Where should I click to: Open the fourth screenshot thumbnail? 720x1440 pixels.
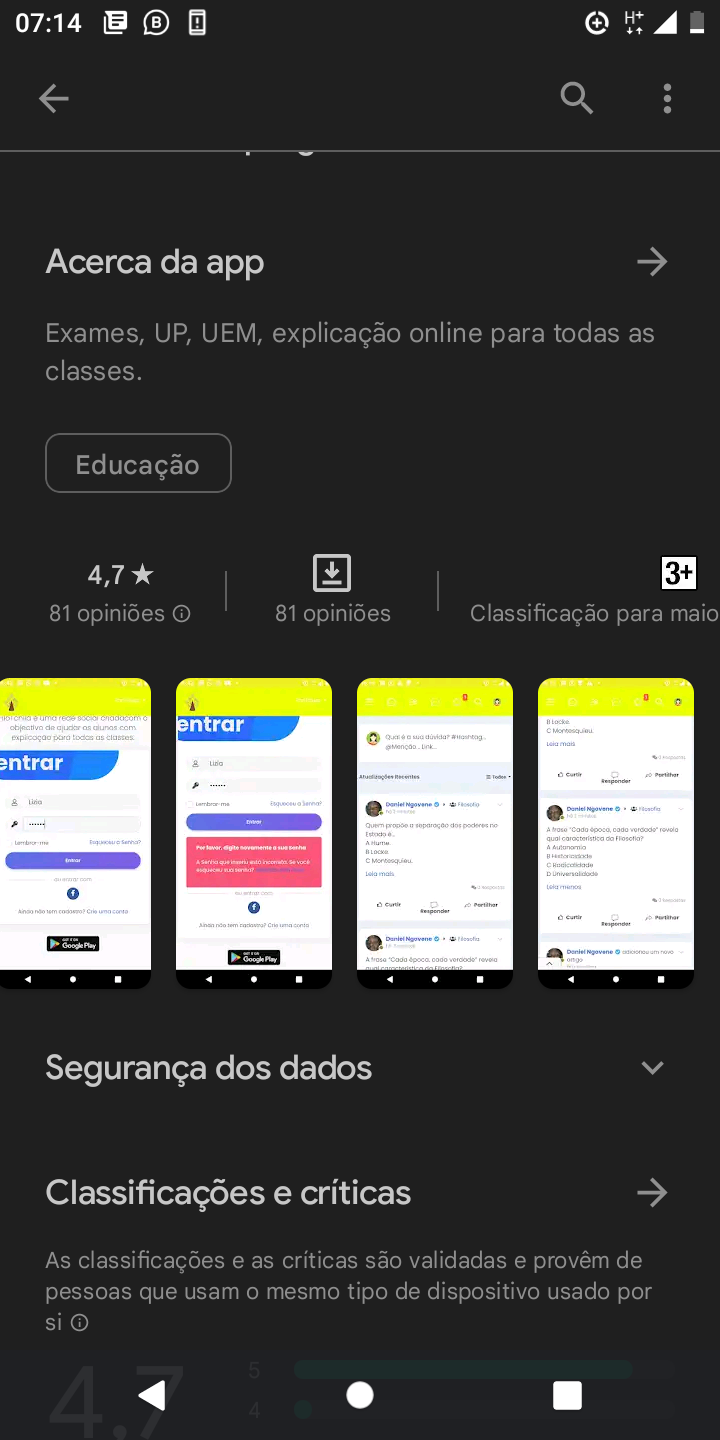616,832
